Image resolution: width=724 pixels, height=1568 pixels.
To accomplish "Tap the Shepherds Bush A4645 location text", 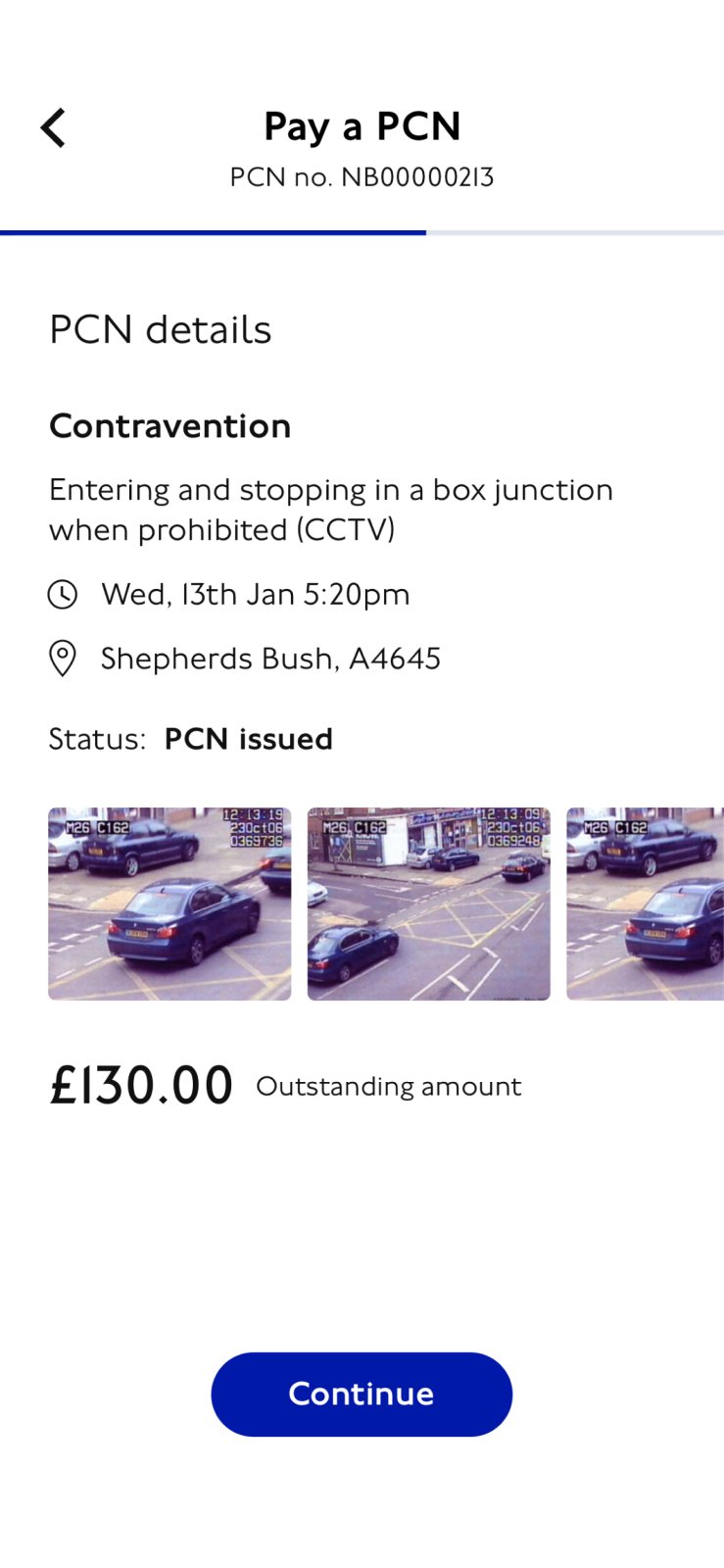I will click(x=270, y=658).
